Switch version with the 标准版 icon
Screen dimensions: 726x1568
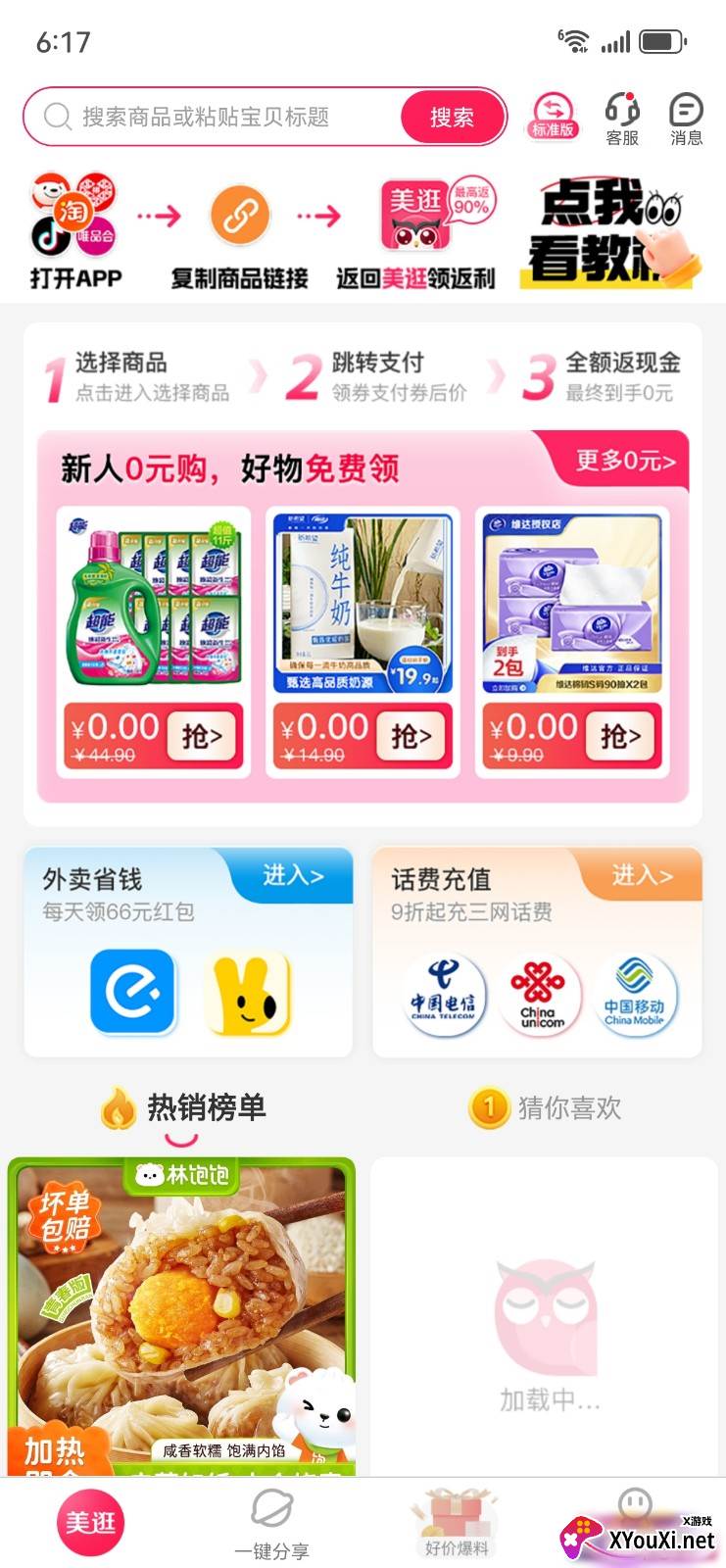(x=554, y=118)
